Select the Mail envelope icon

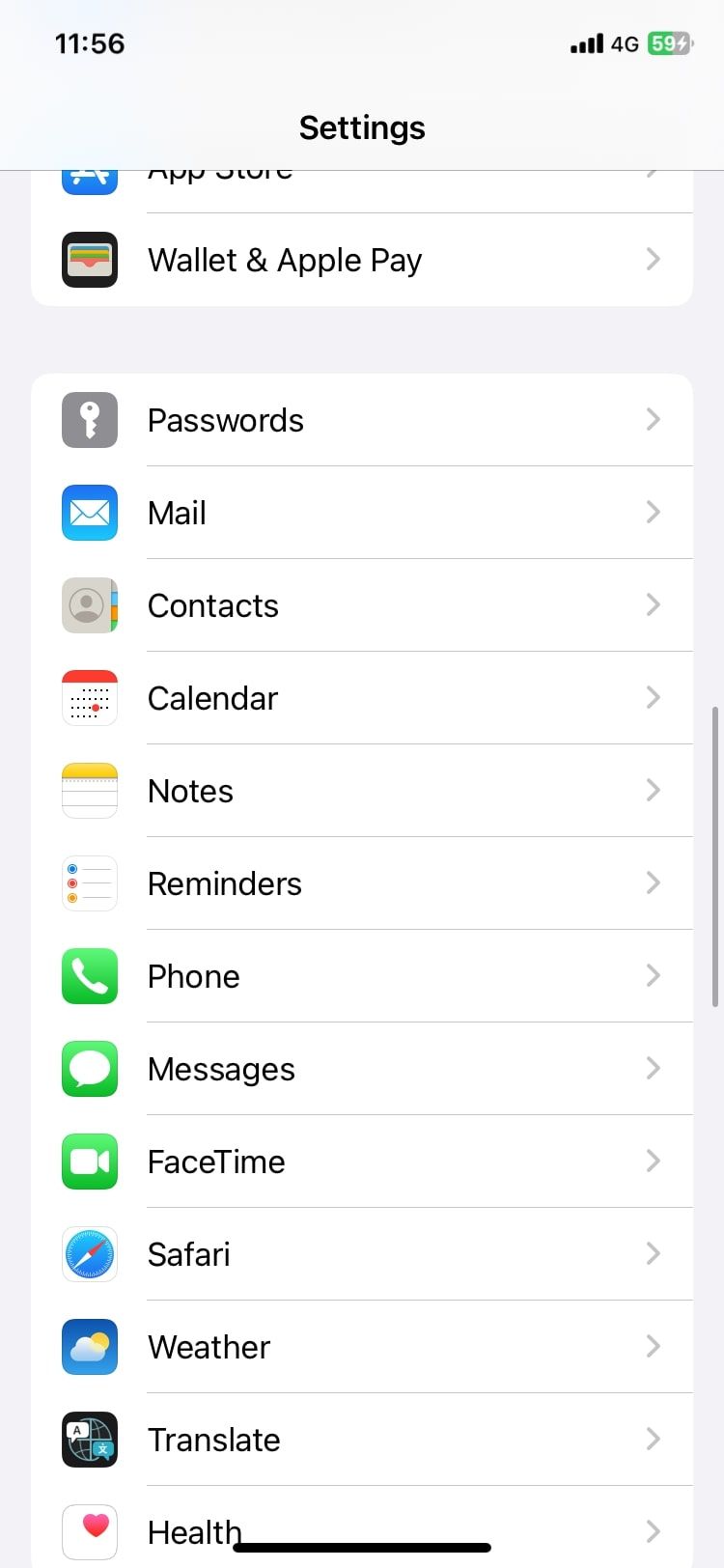89,513
